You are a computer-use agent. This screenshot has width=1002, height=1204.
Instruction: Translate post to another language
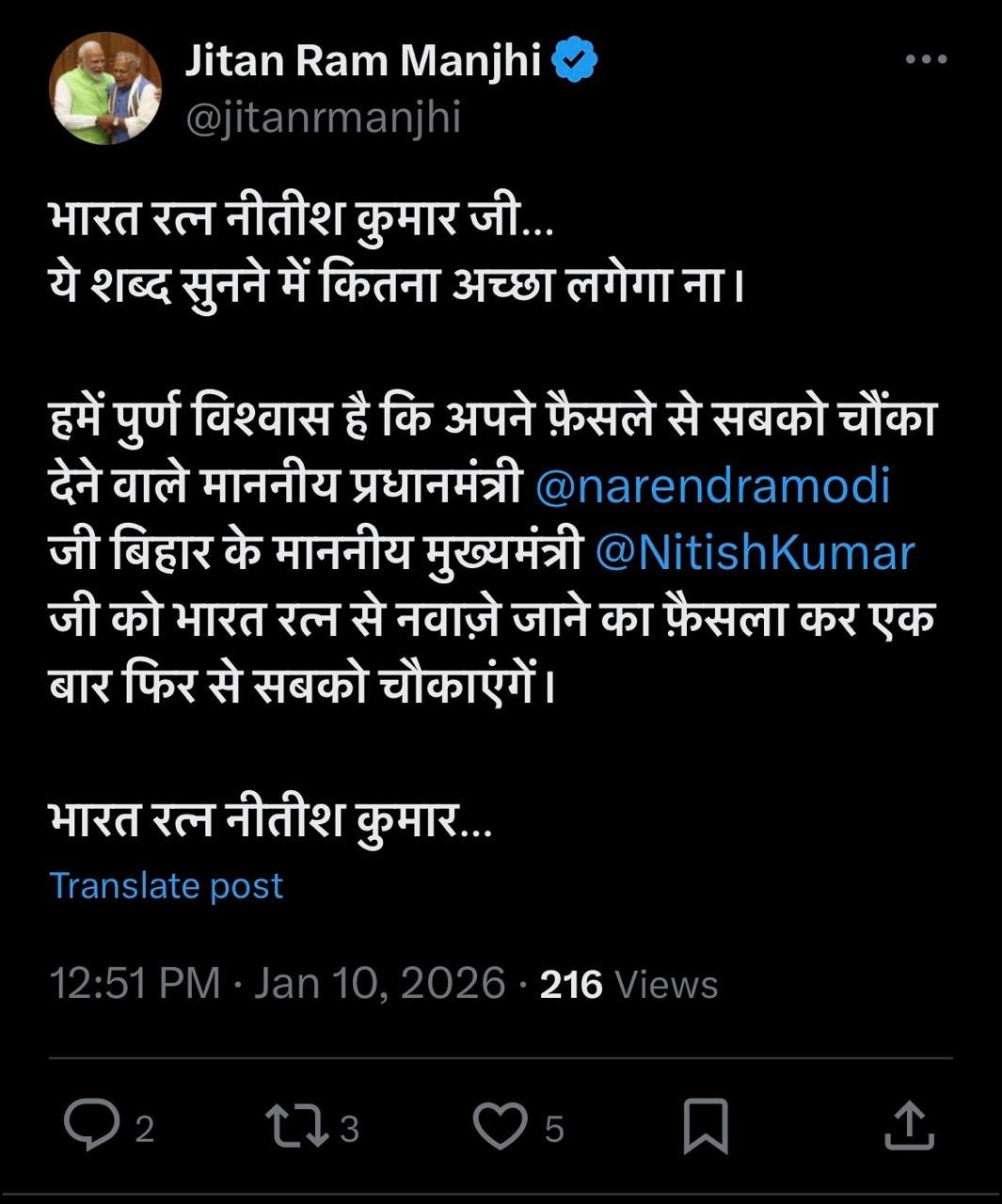pyautogui.click(x=166, y=886)
